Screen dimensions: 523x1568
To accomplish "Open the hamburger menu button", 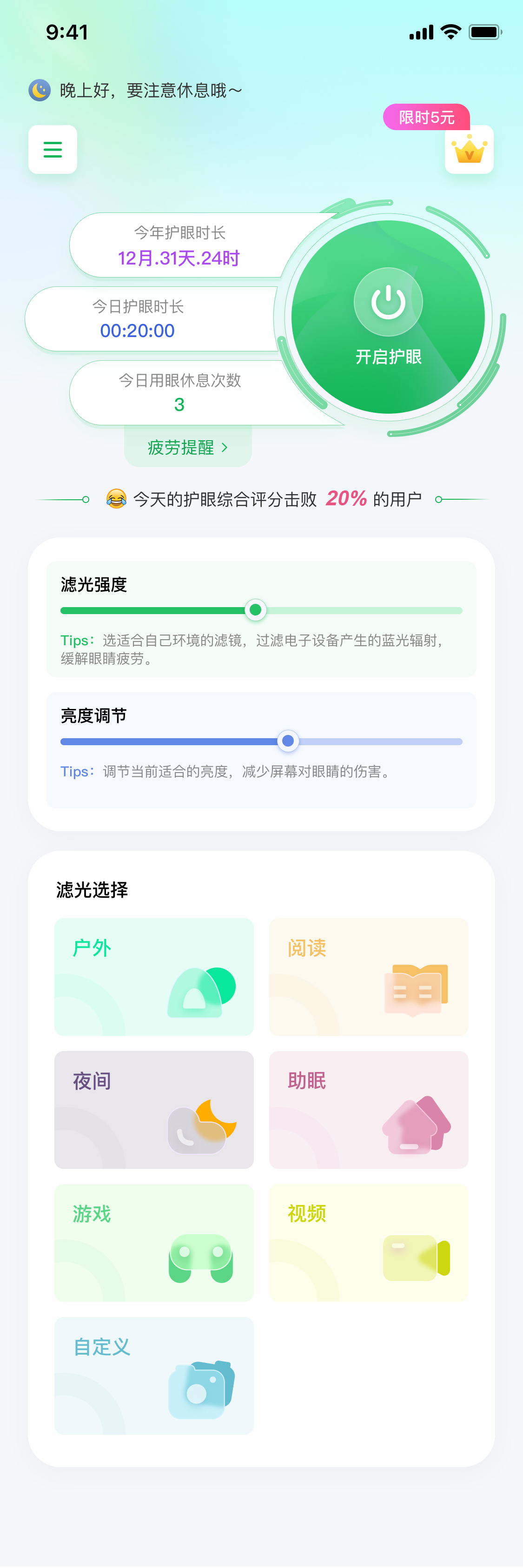I will [53, 149].
